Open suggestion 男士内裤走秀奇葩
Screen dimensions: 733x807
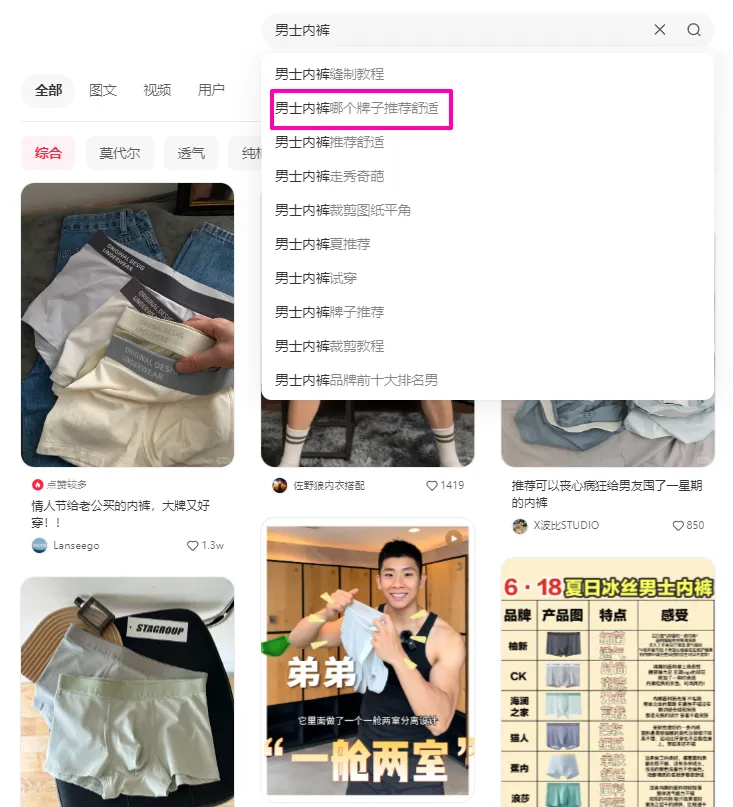pyautogui.click(x=330, y=176)
